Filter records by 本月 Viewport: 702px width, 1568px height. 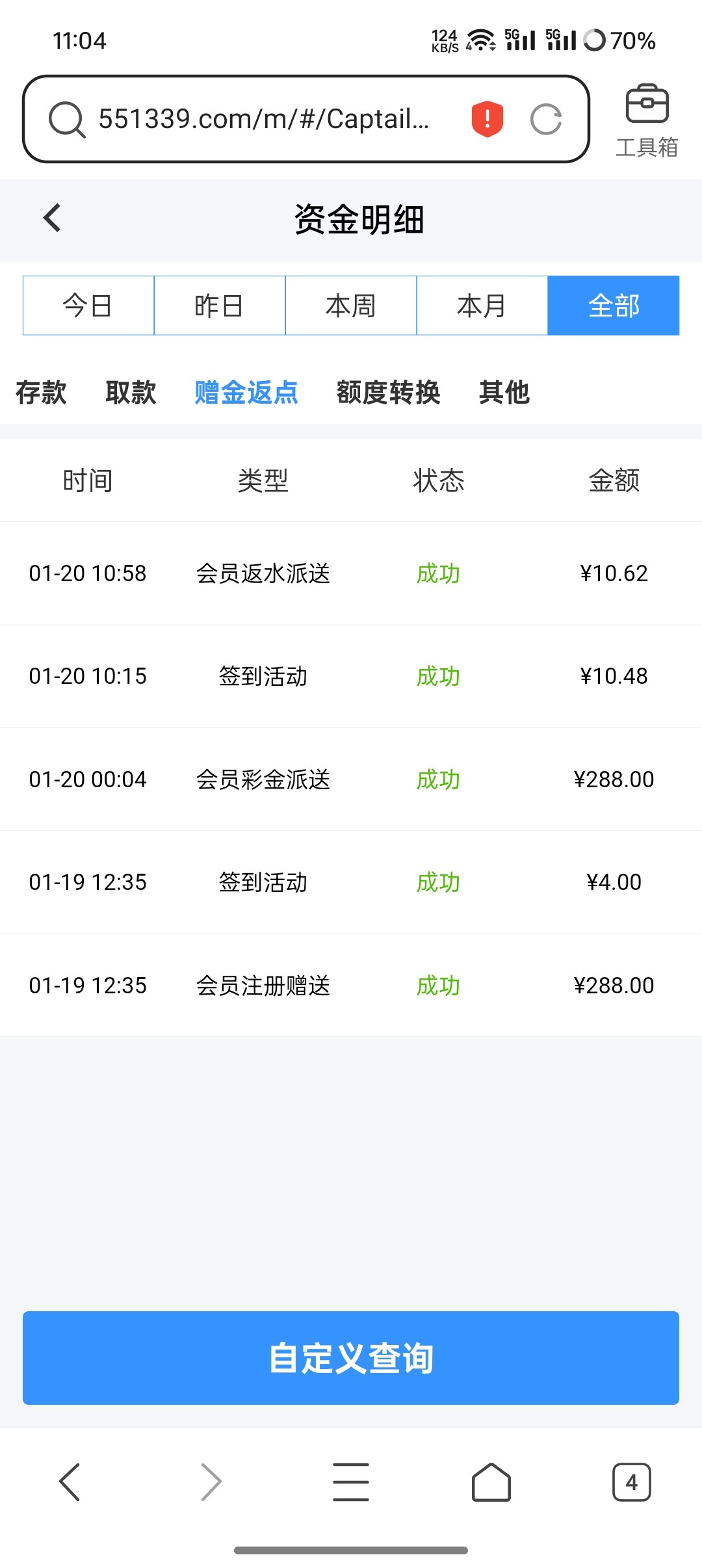(482, 306)
